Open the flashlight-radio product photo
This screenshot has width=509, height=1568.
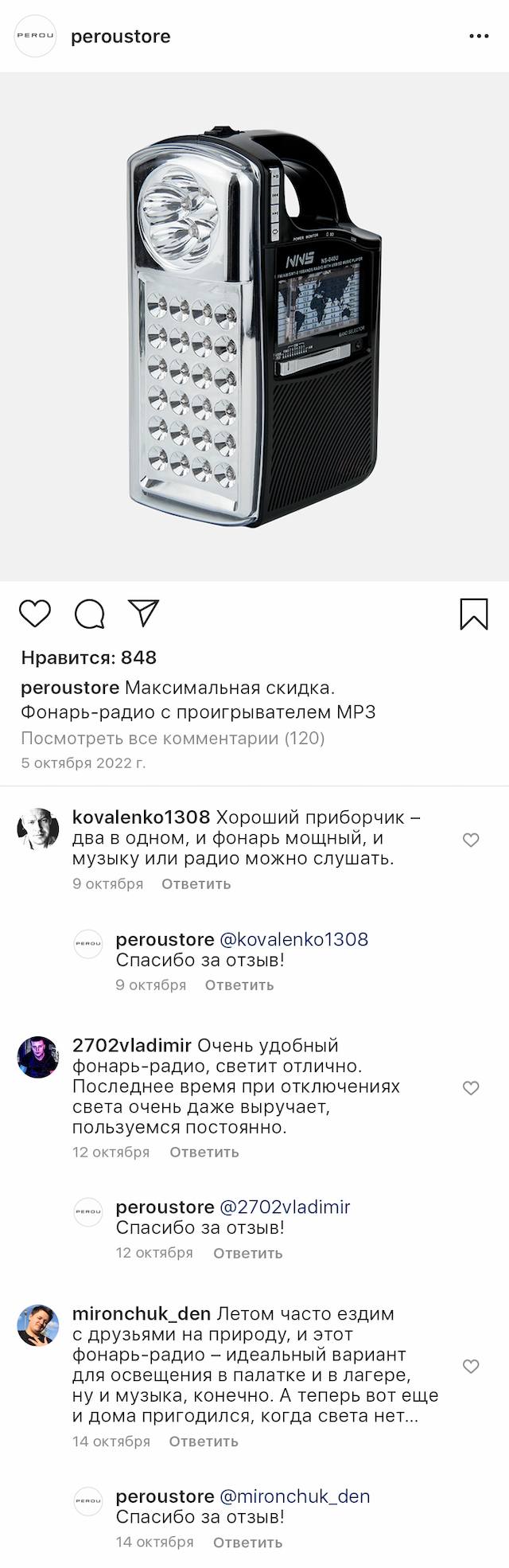pos(254,326)
